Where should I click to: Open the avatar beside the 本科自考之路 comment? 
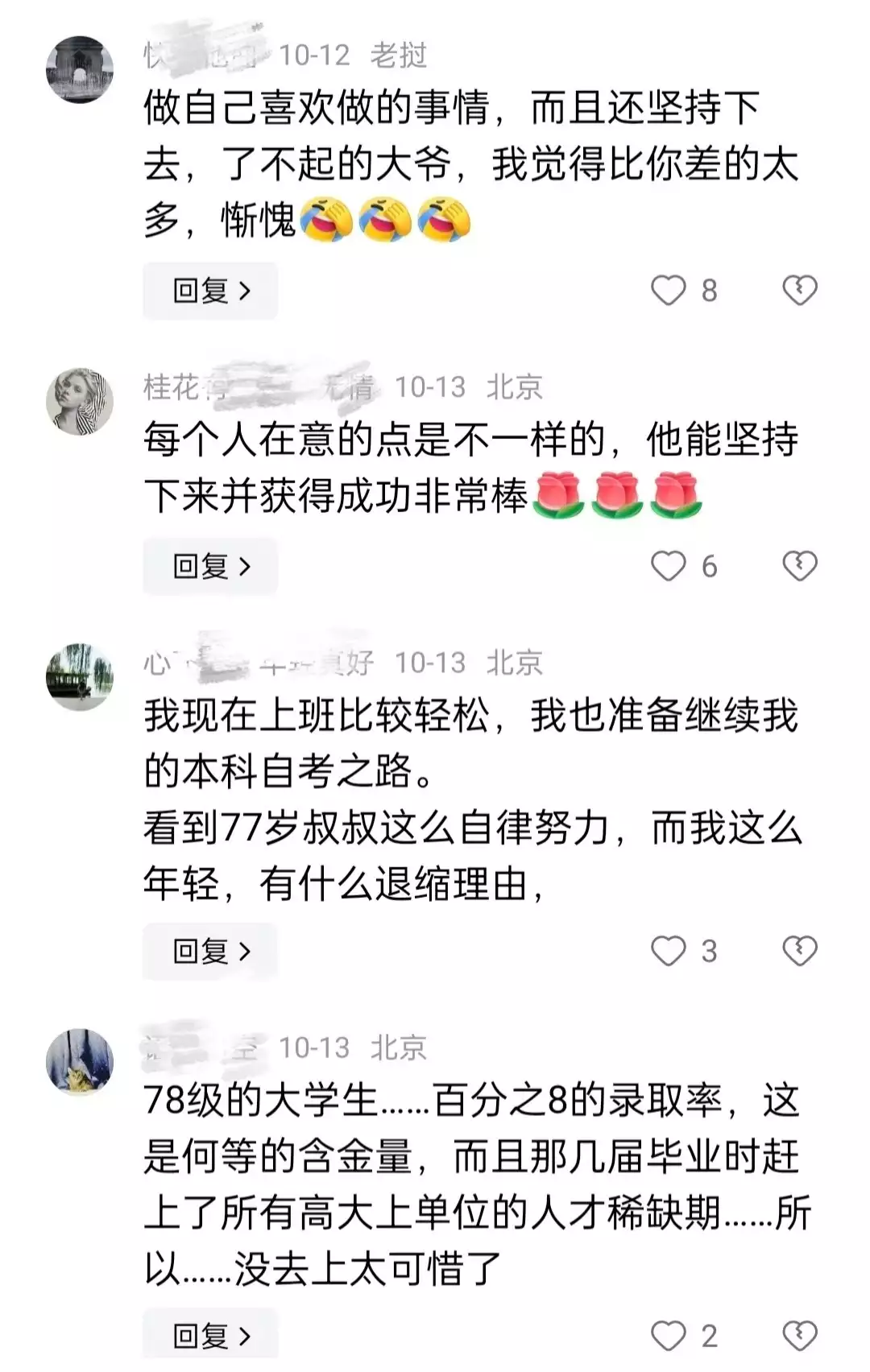79,677
